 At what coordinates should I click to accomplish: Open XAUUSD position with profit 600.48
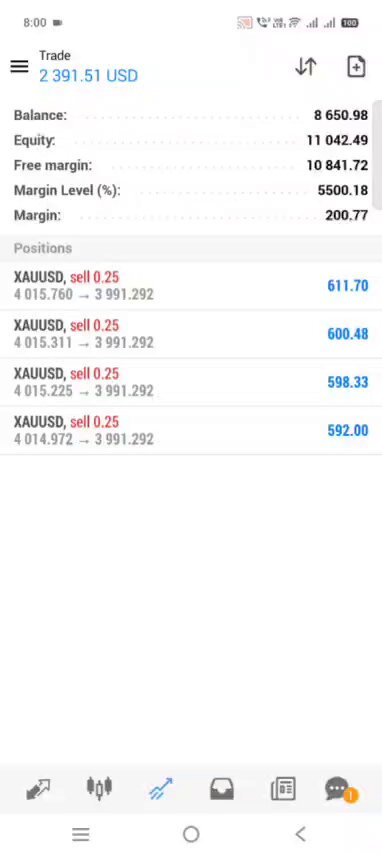pyautogui.click(x=191, y=334)
